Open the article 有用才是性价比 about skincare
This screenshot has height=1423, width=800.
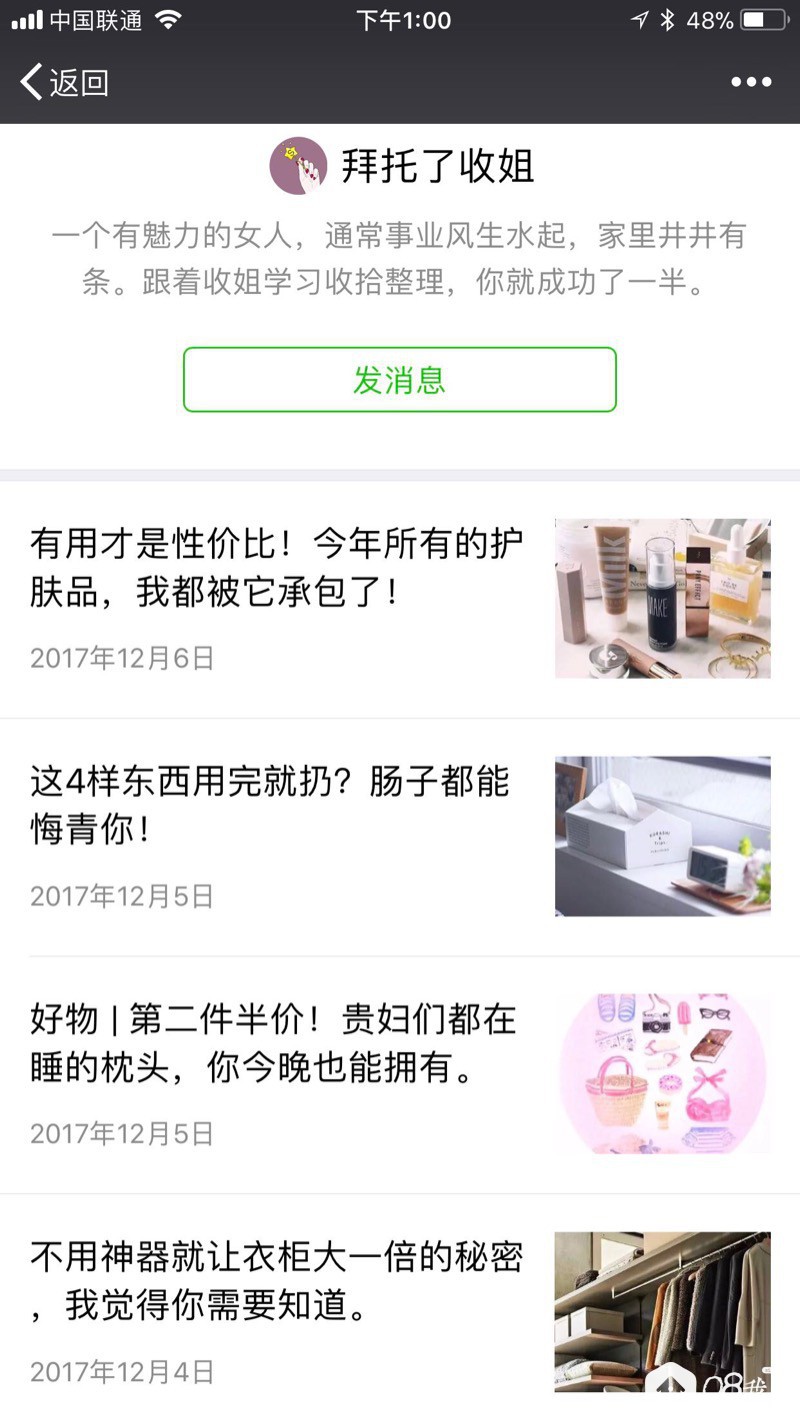277,567
